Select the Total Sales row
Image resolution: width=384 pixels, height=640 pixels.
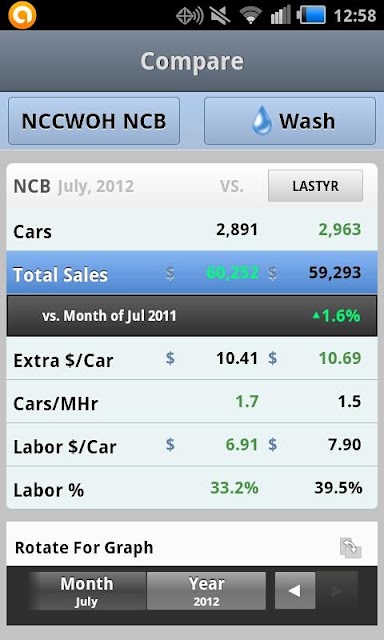click(192, 273)
